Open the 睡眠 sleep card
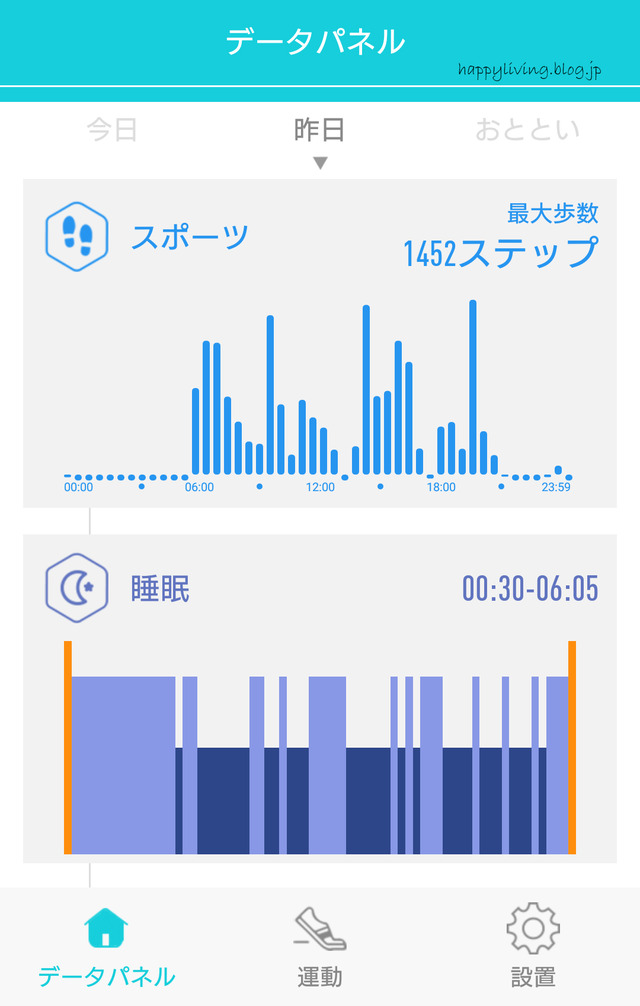 tap(320, 698)
